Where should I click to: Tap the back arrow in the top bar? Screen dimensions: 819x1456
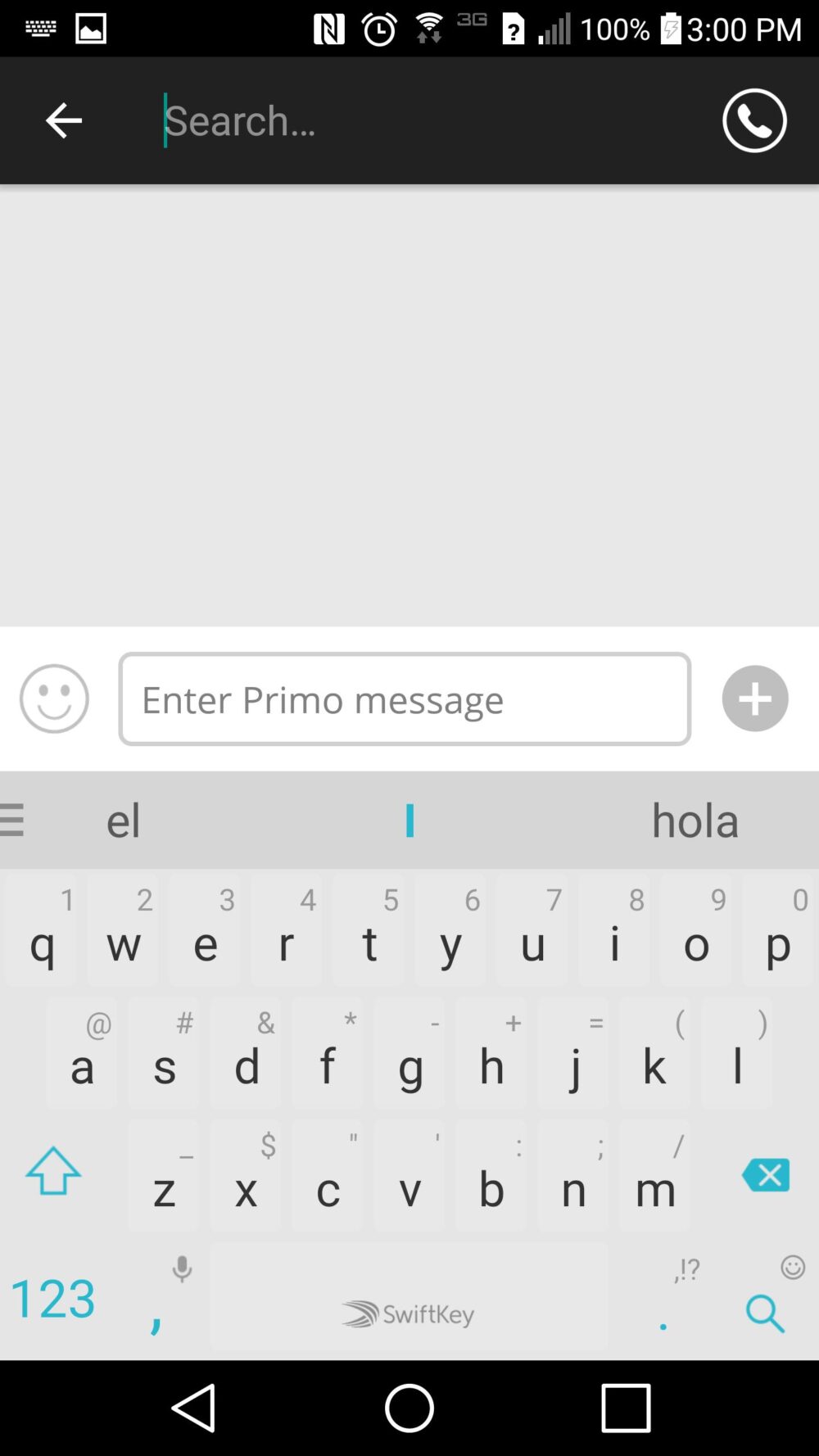pyautogui.click(x=64, y=120)
